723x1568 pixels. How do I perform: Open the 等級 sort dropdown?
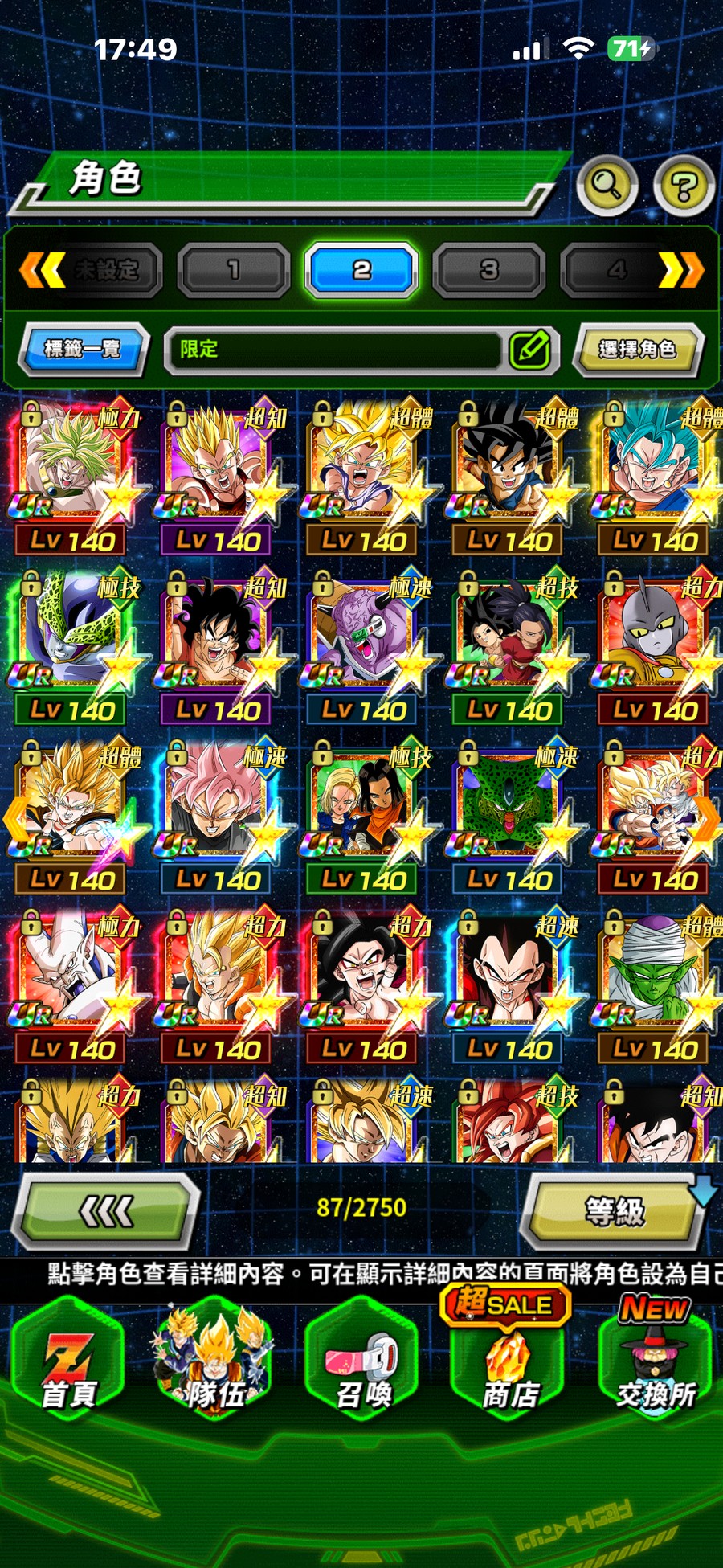coord(615,1210)
